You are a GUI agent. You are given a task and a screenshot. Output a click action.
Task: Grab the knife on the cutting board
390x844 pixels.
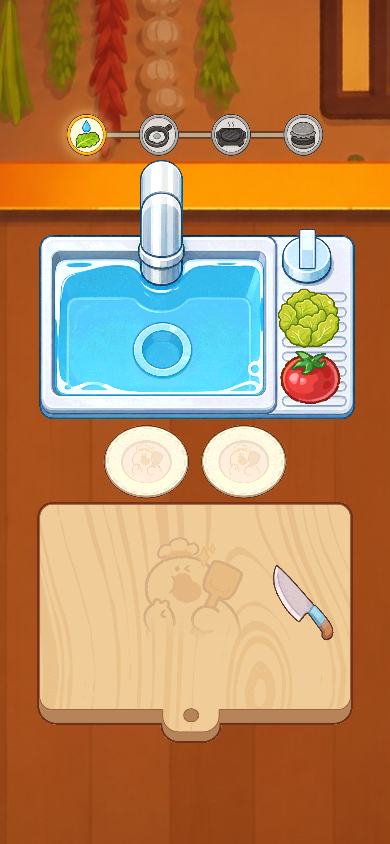[303, 602]
